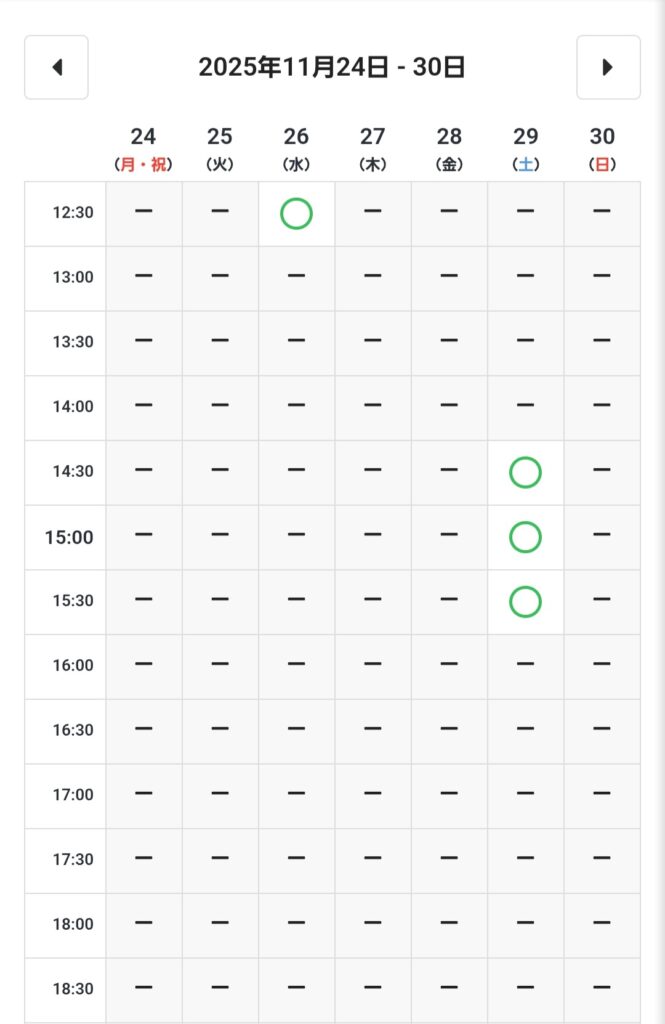The width and height of the screenshot is (665, 1024).
Task: Select the 12:30 slot on Wednesday 26
Action: click(x=296, y=213)
